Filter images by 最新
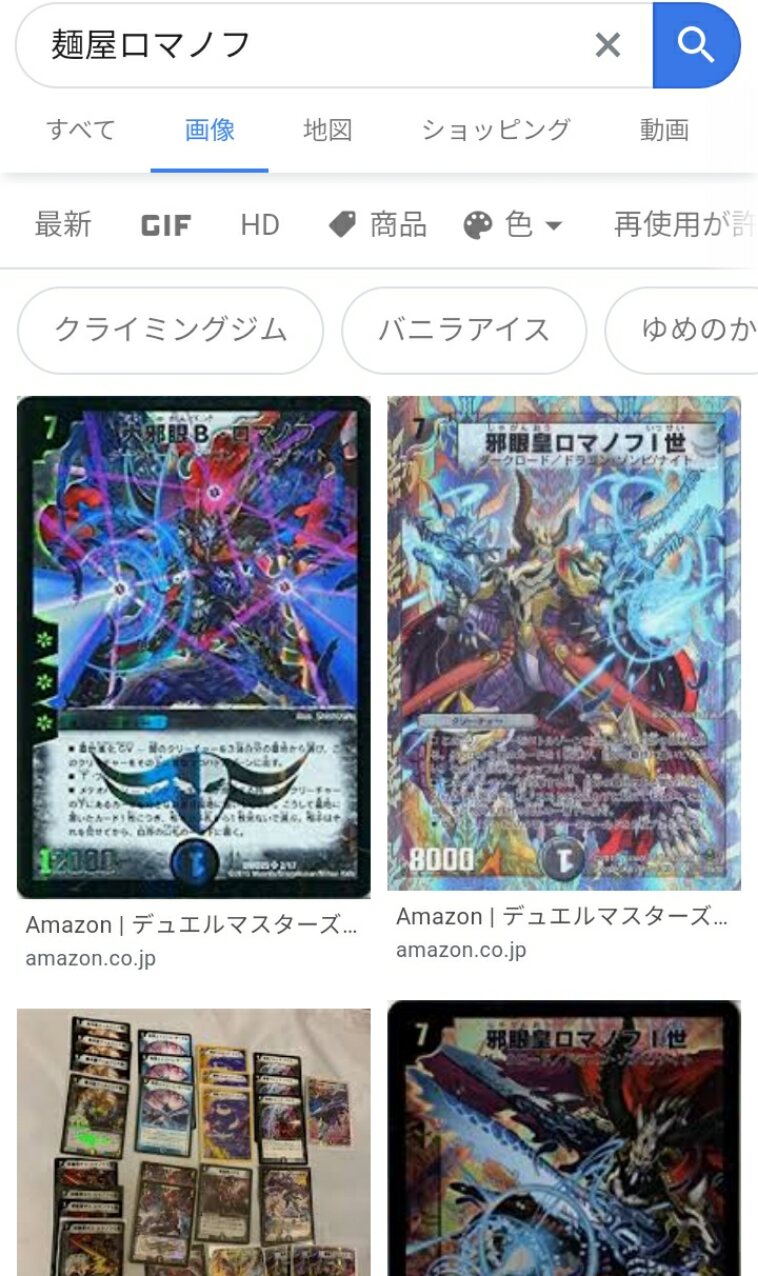The height and width of the screenshot is (1276, 758). 63,225
